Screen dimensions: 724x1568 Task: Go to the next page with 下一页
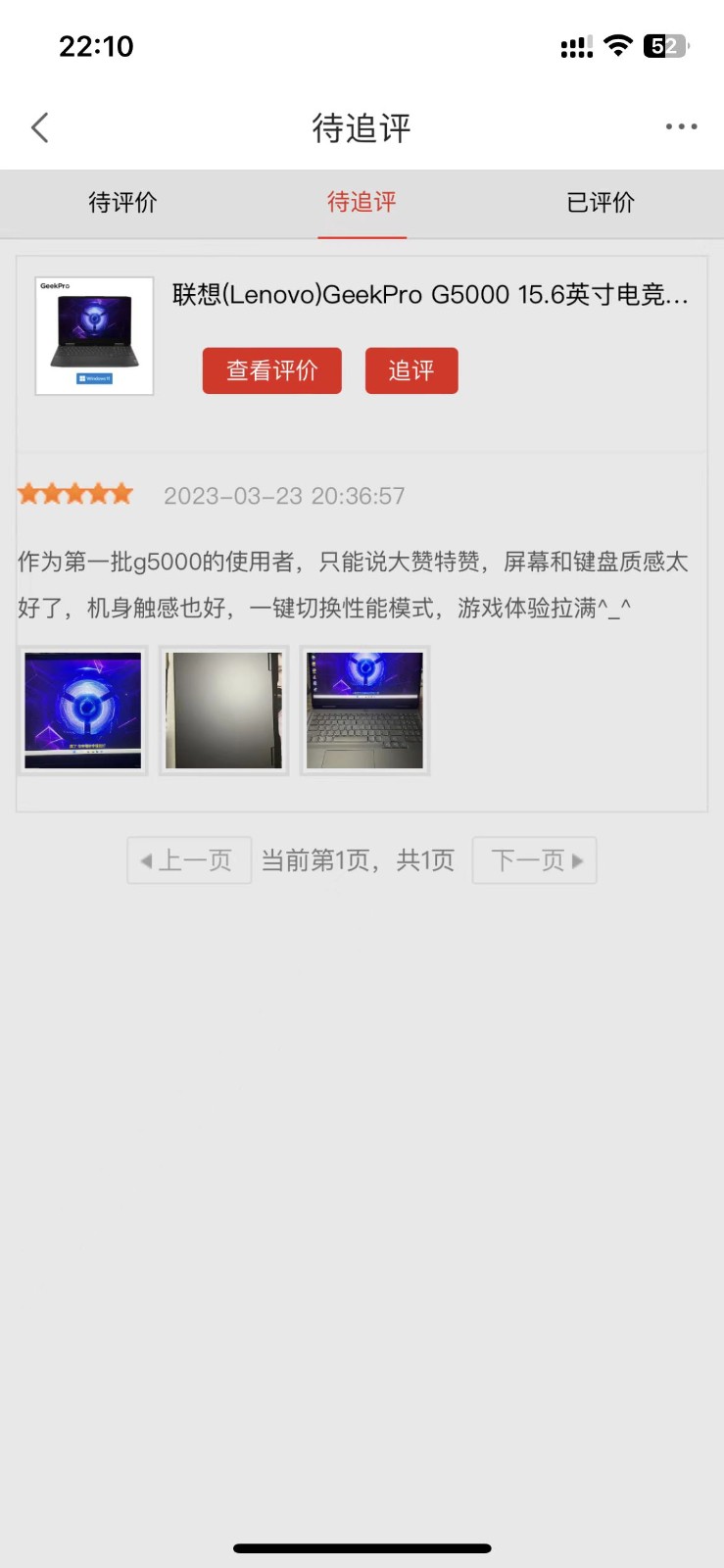(x=535, y=860)
